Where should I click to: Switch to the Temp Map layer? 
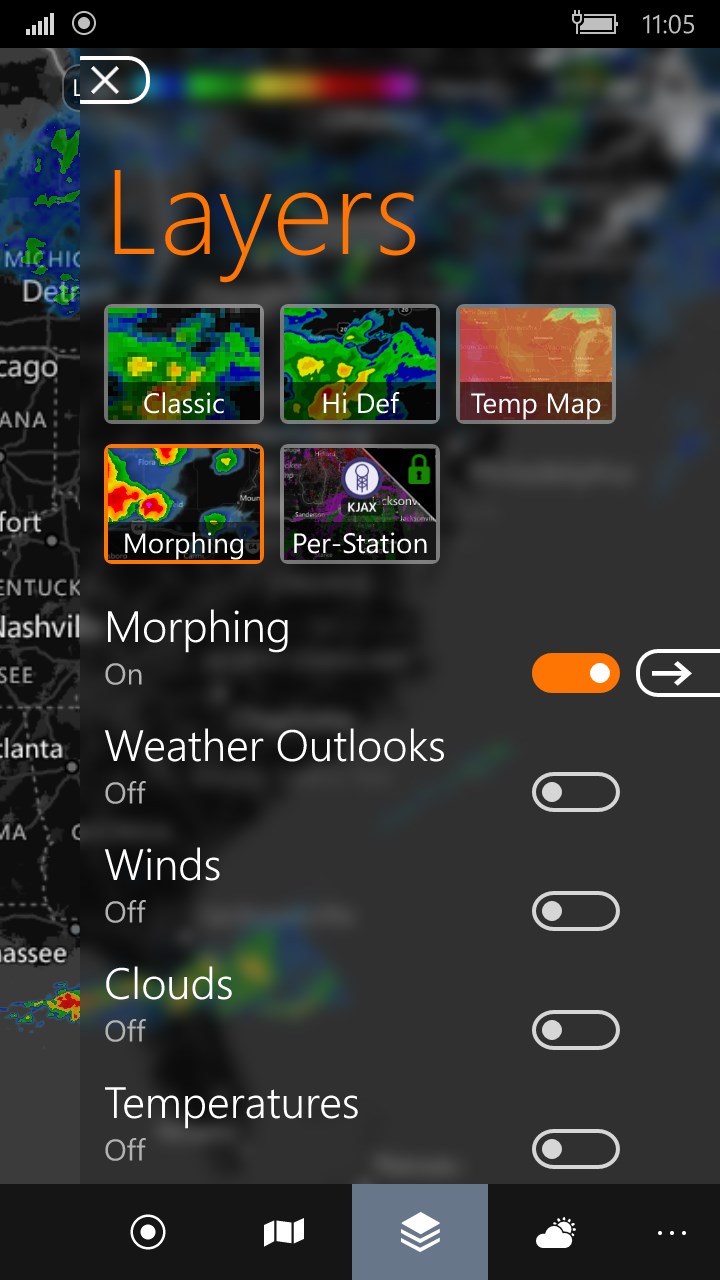(536, 364)
